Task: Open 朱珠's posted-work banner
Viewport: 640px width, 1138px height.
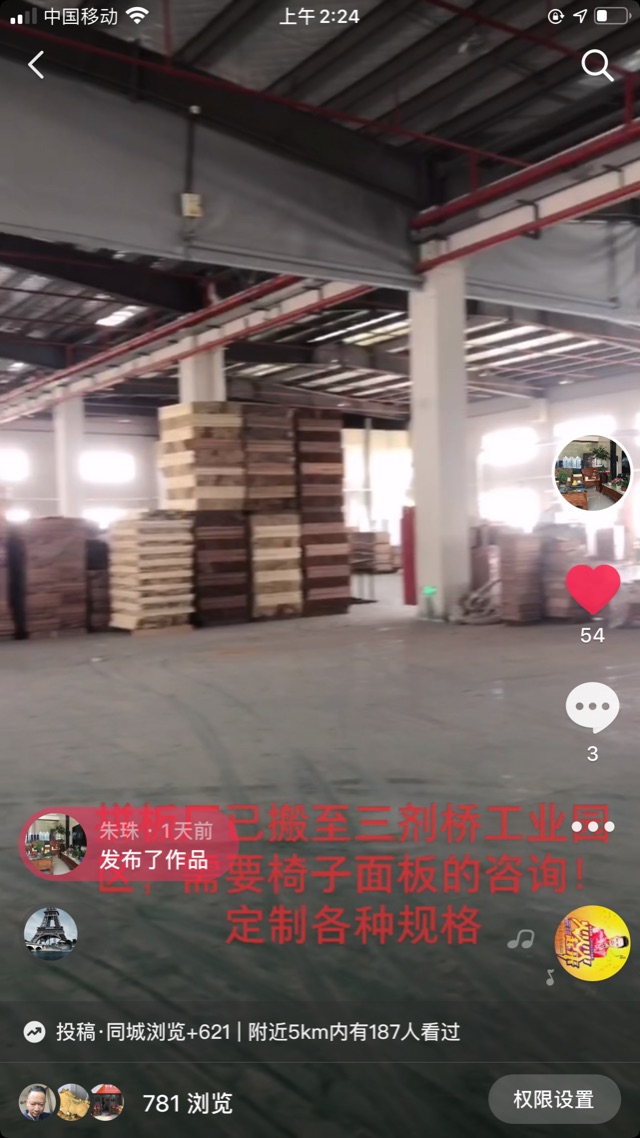Action: pos(128,844)
